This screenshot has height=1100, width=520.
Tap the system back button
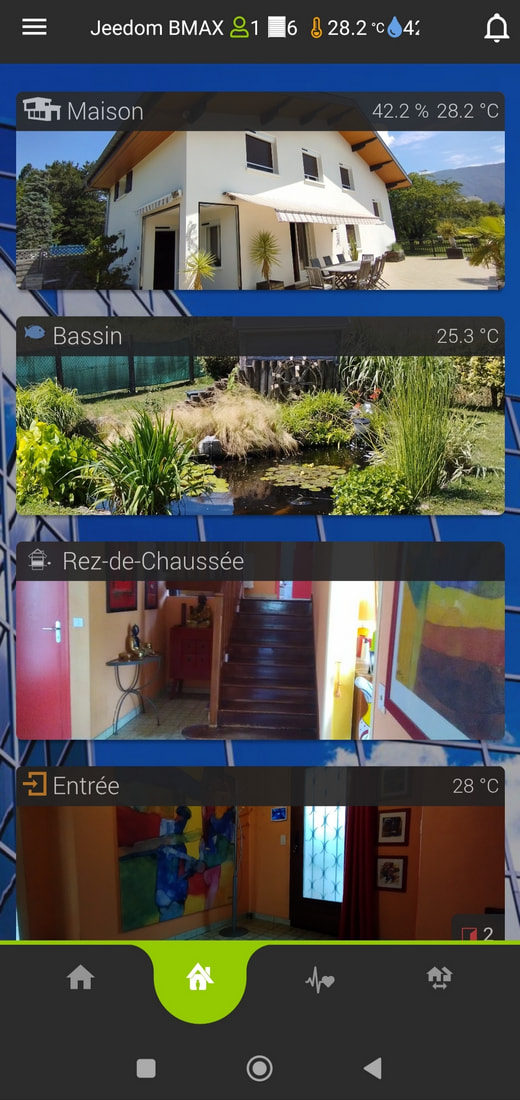pos(373,1068)
